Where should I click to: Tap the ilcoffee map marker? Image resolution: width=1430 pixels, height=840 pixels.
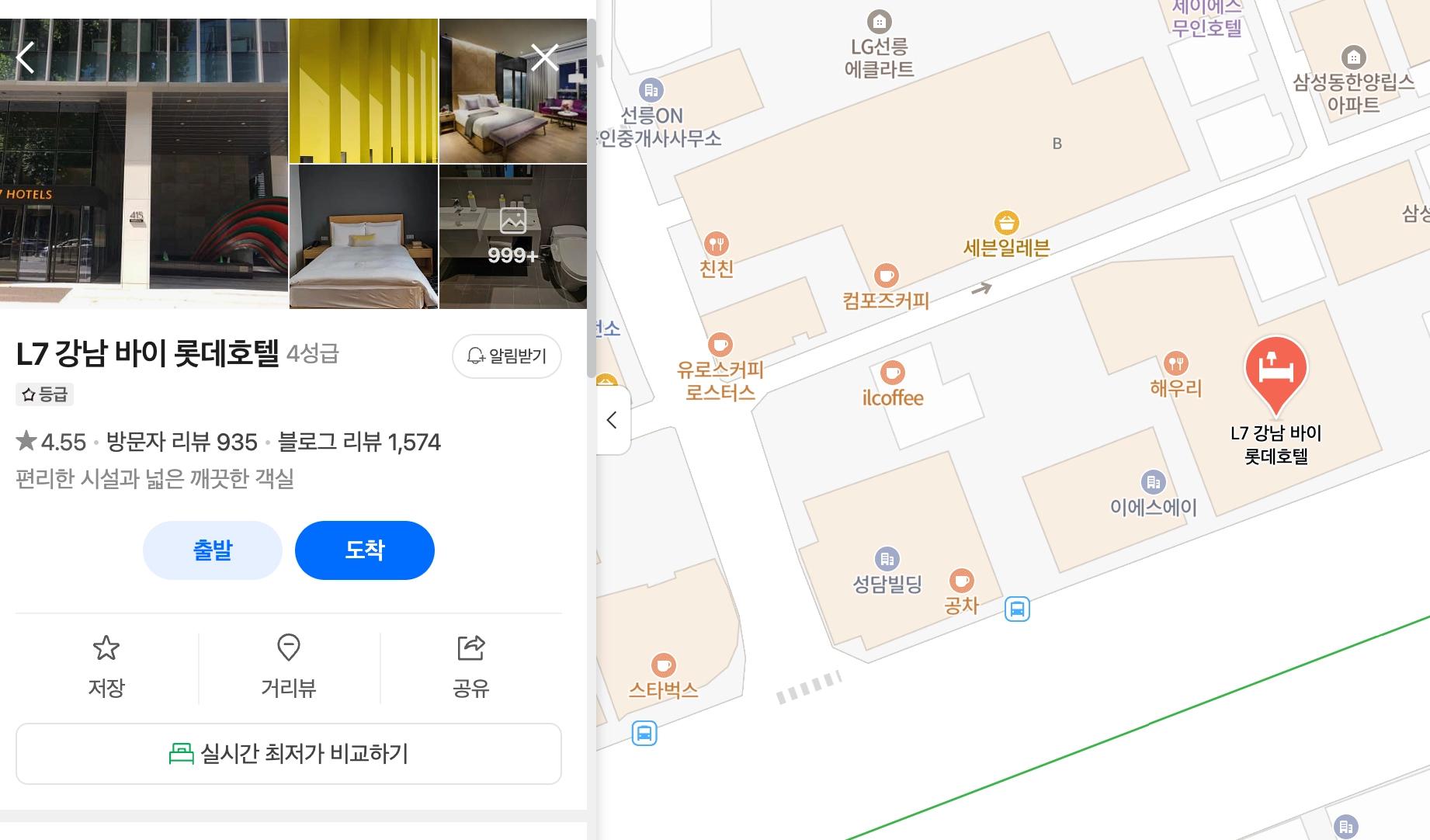click(x=893, y=373)
